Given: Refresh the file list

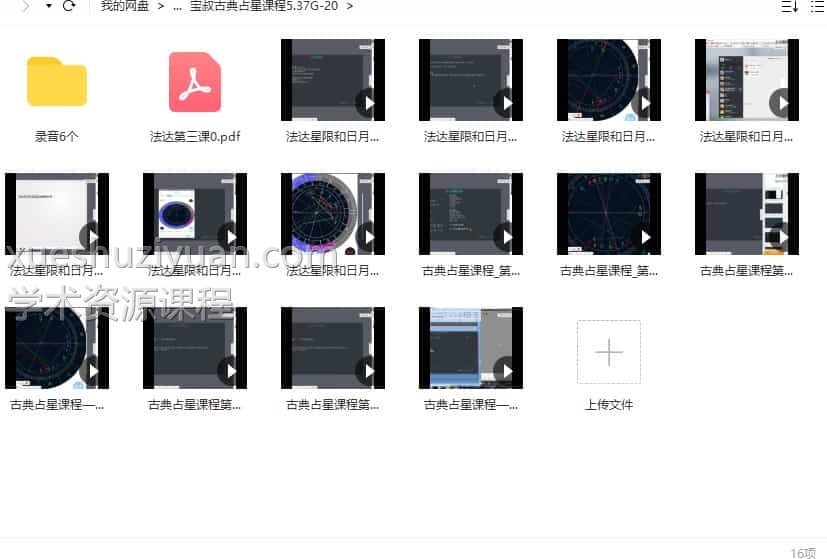Looking at the screenshot, I should (69, 6).
